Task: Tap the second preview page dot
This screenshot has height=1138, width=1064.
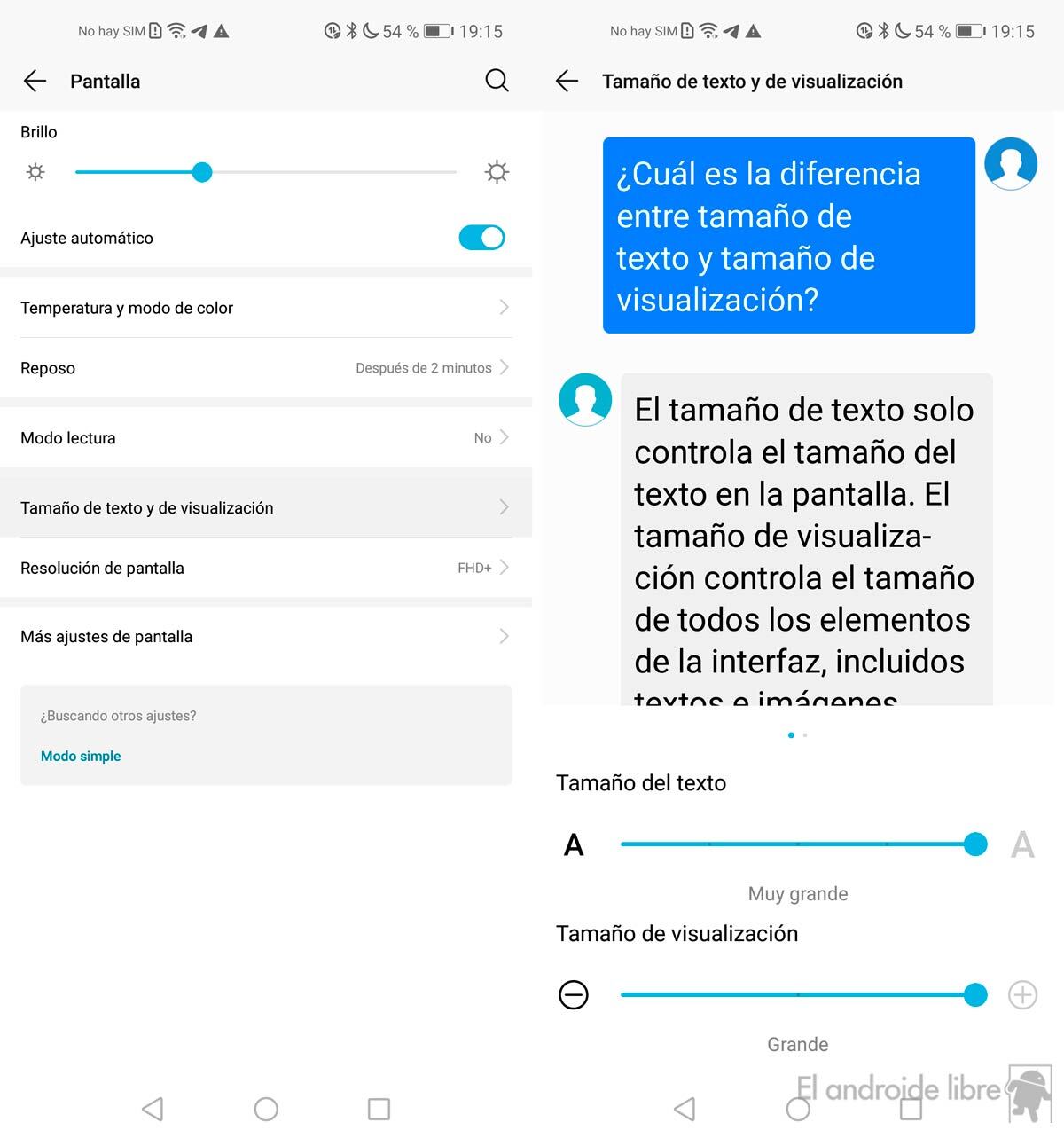Action: (x=805, y=735)
